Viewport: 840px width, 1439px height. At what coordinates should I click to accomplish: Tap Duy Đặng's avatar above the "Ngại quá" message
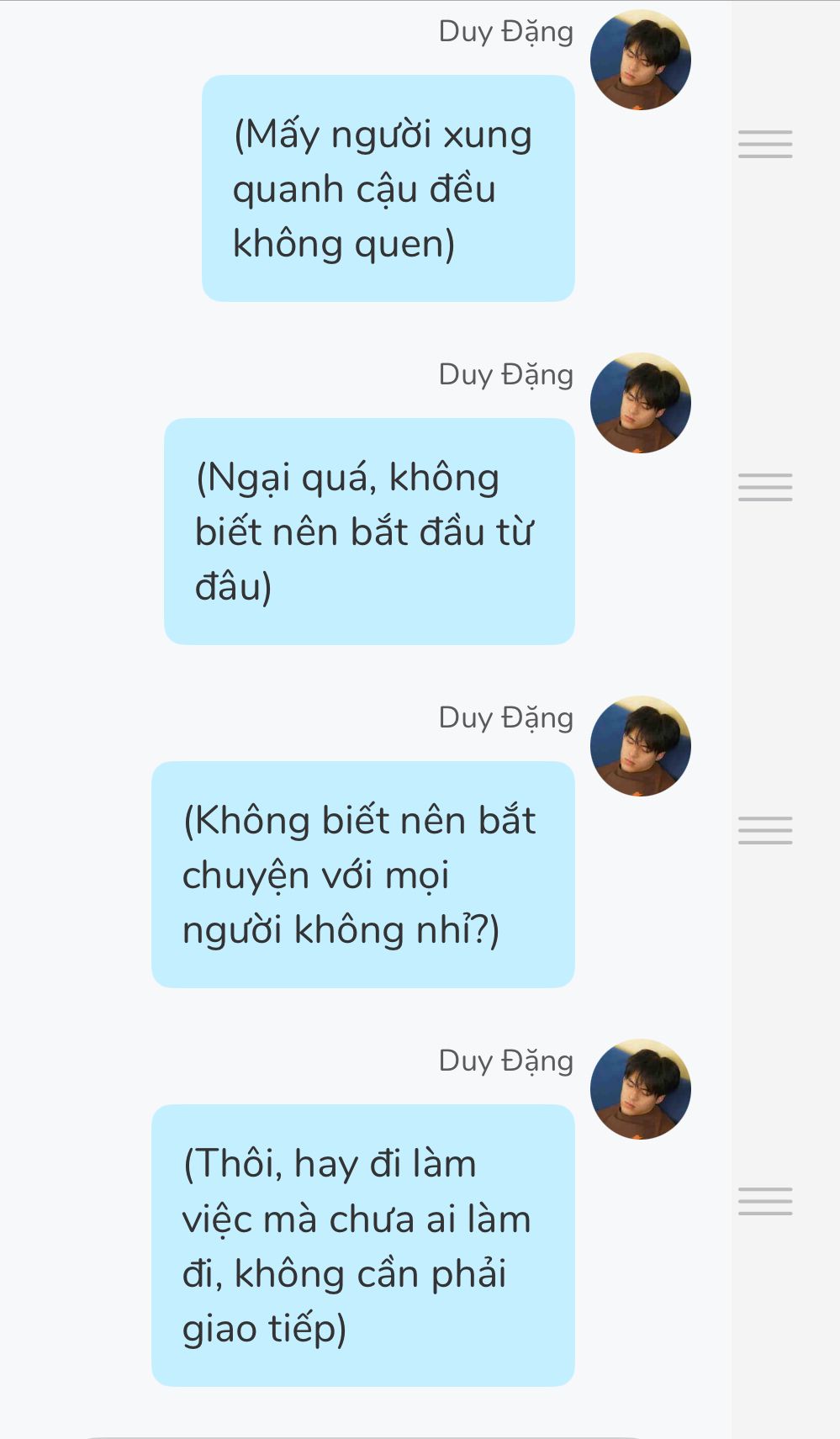click(641, 403)
